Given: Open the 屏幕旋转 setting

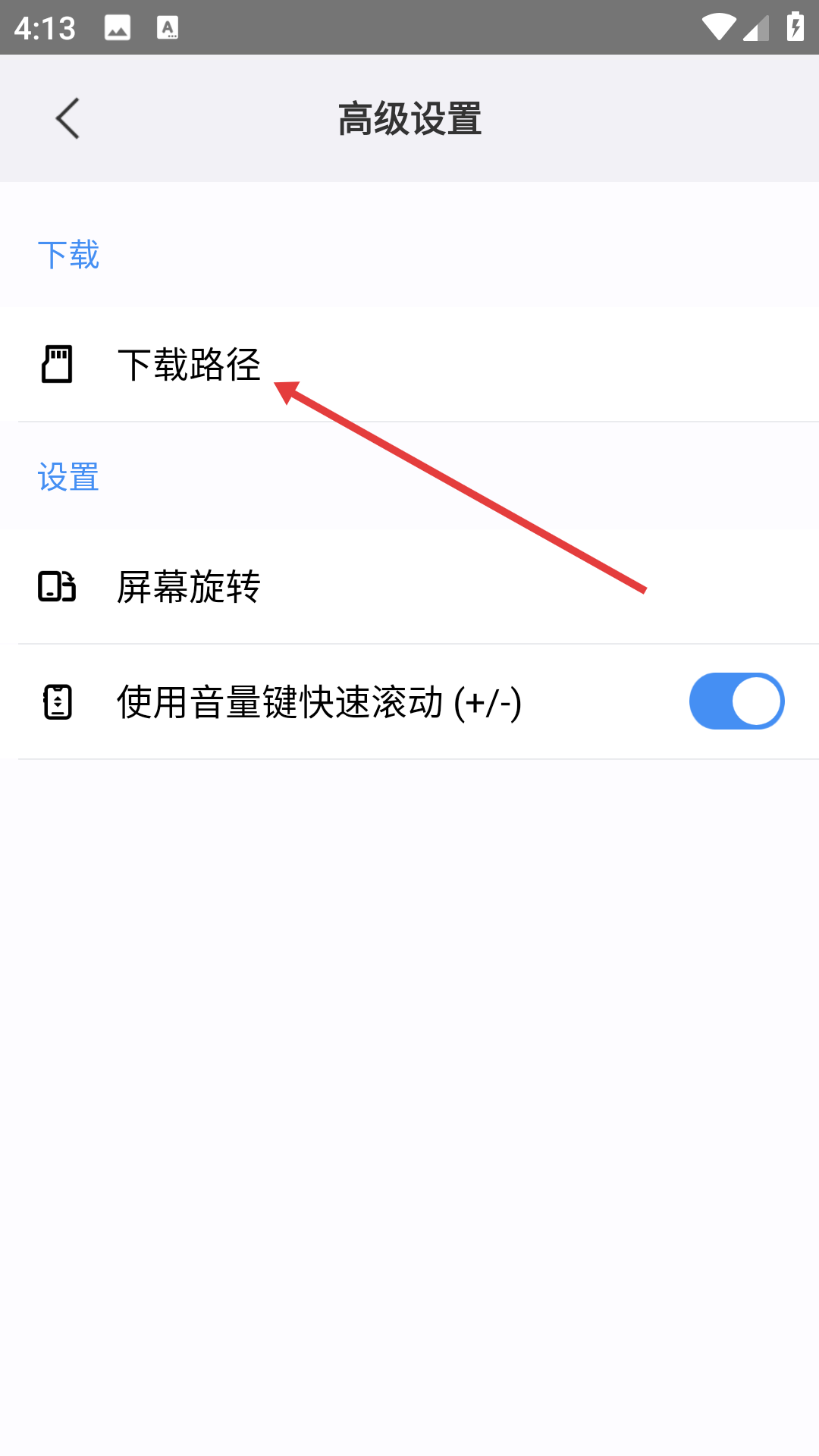Looking at the screenshot, I should click(x=190, y=587).
